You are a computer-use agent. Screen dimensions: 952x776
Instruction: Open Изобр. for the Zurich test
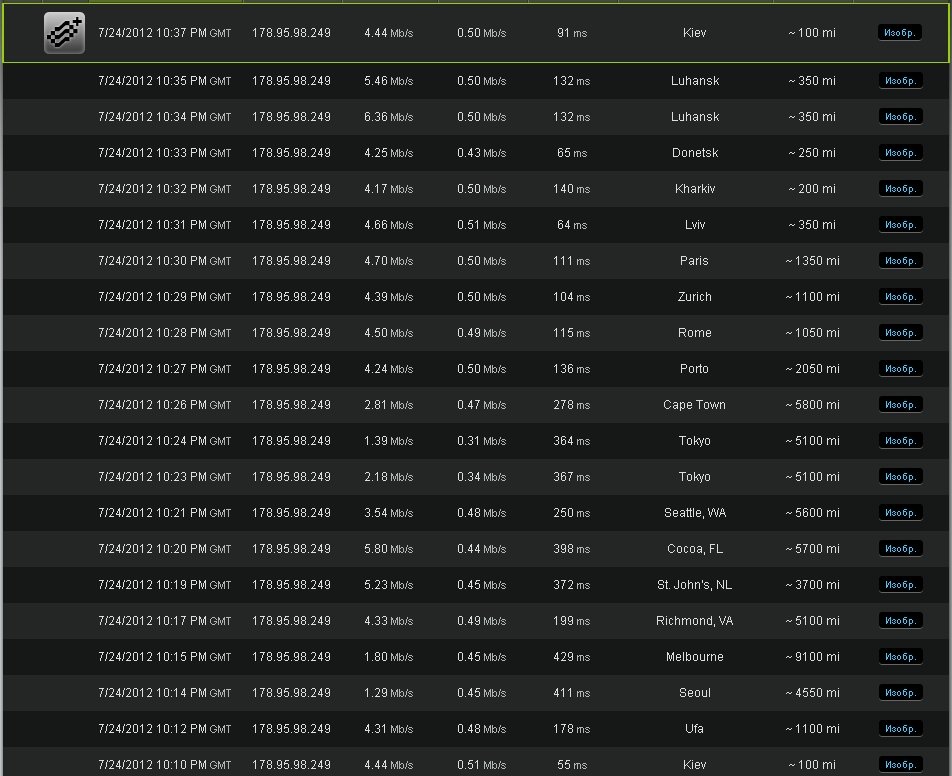point(900,296)
